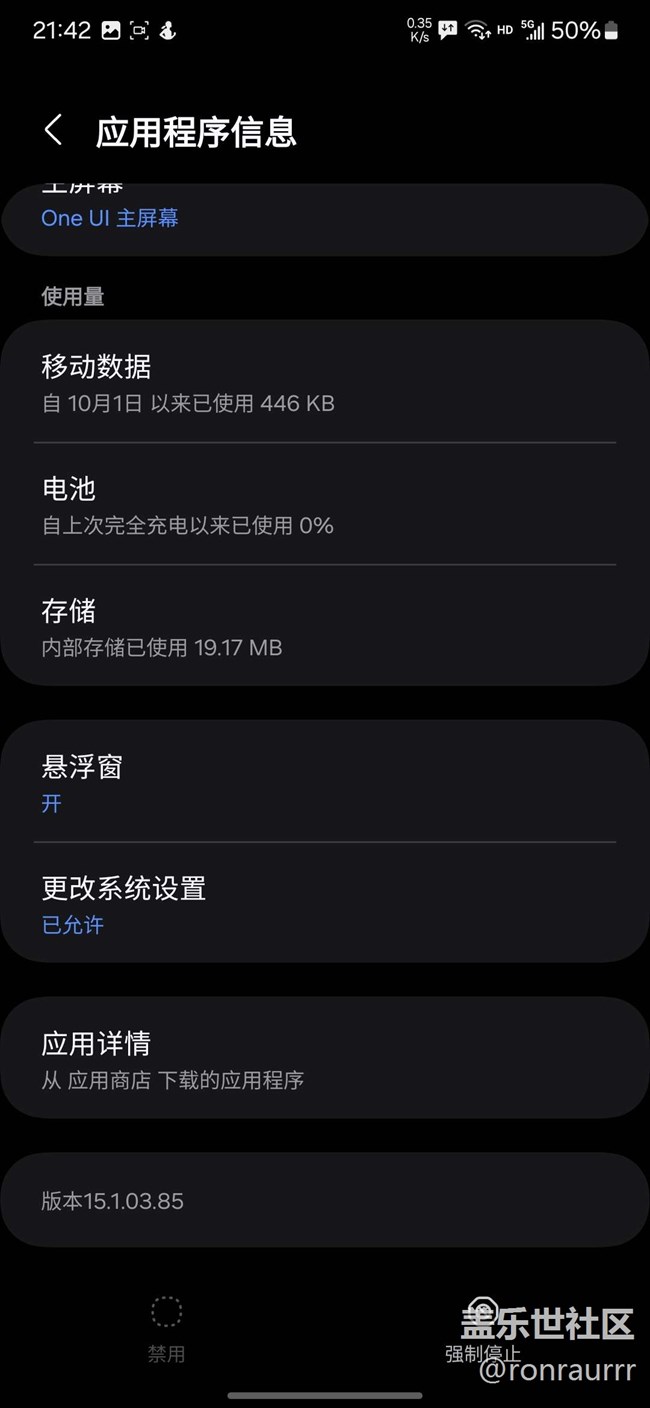The height and width of the screenshot is (1408, 650).
Task: Go back from 应用程序信息
Action: pos(54,131)
